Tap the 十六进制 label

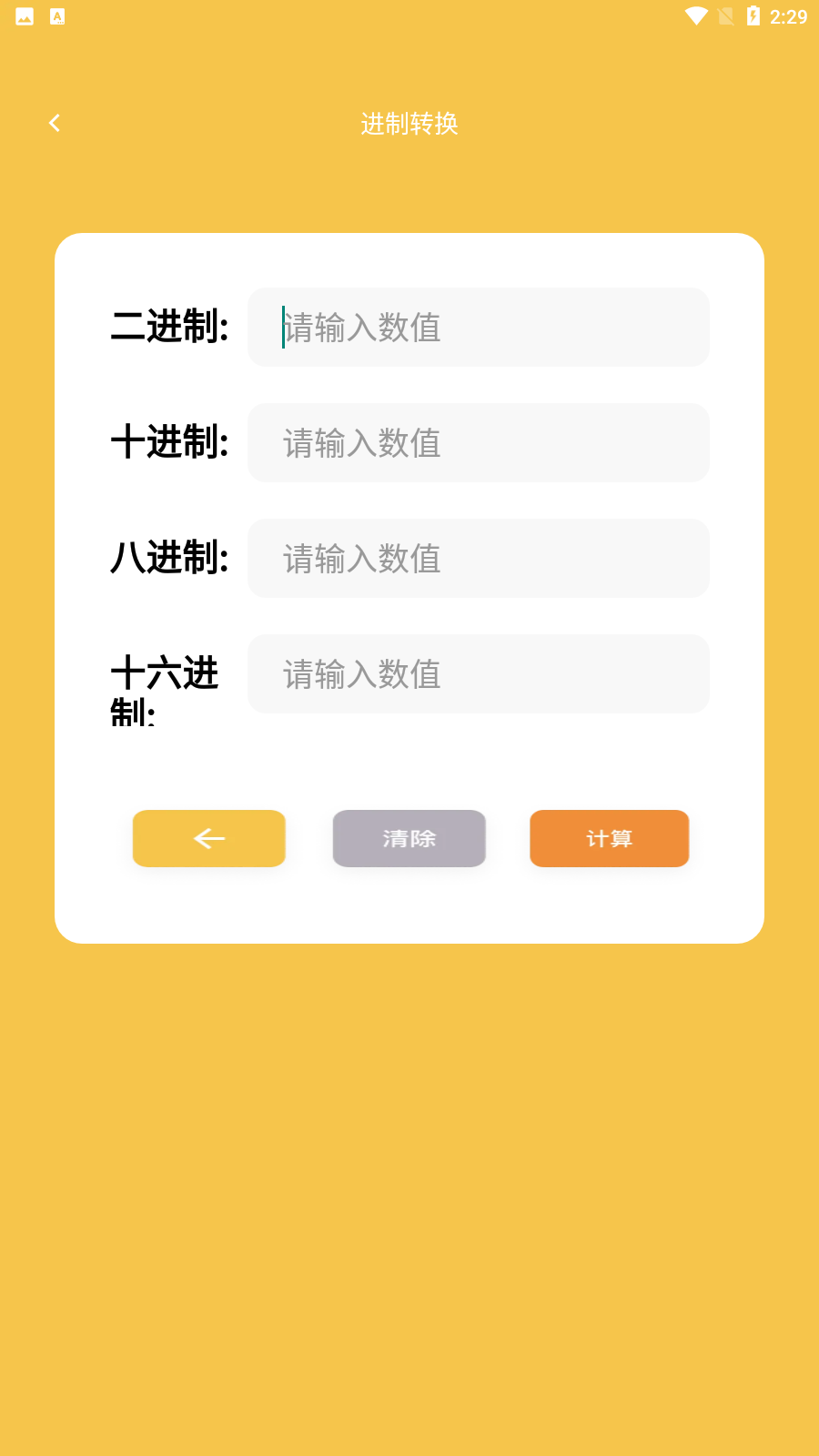(164, 688)
